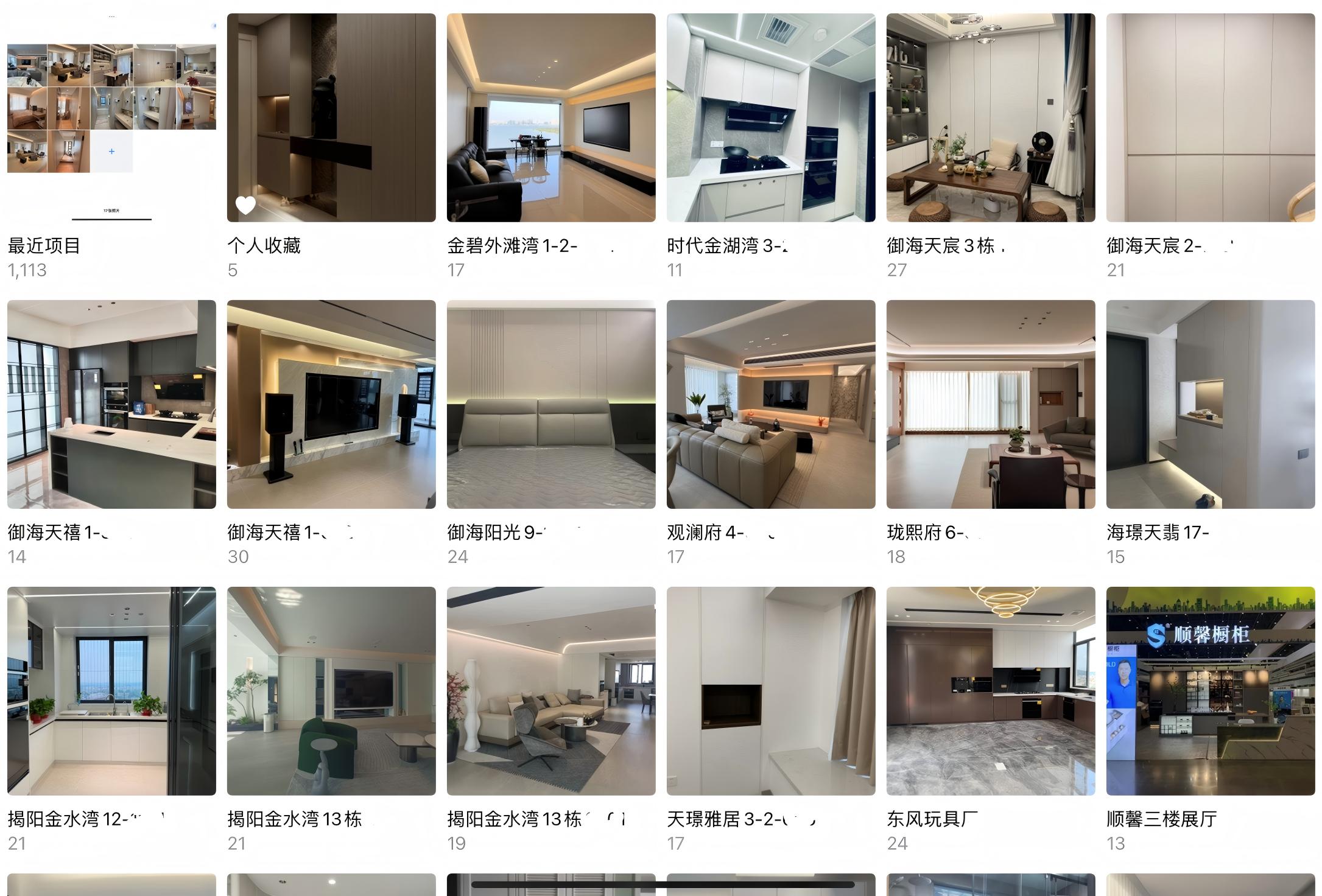
Task: Open the 顺馨三楼展厅 album
Action: [1211, 691]
